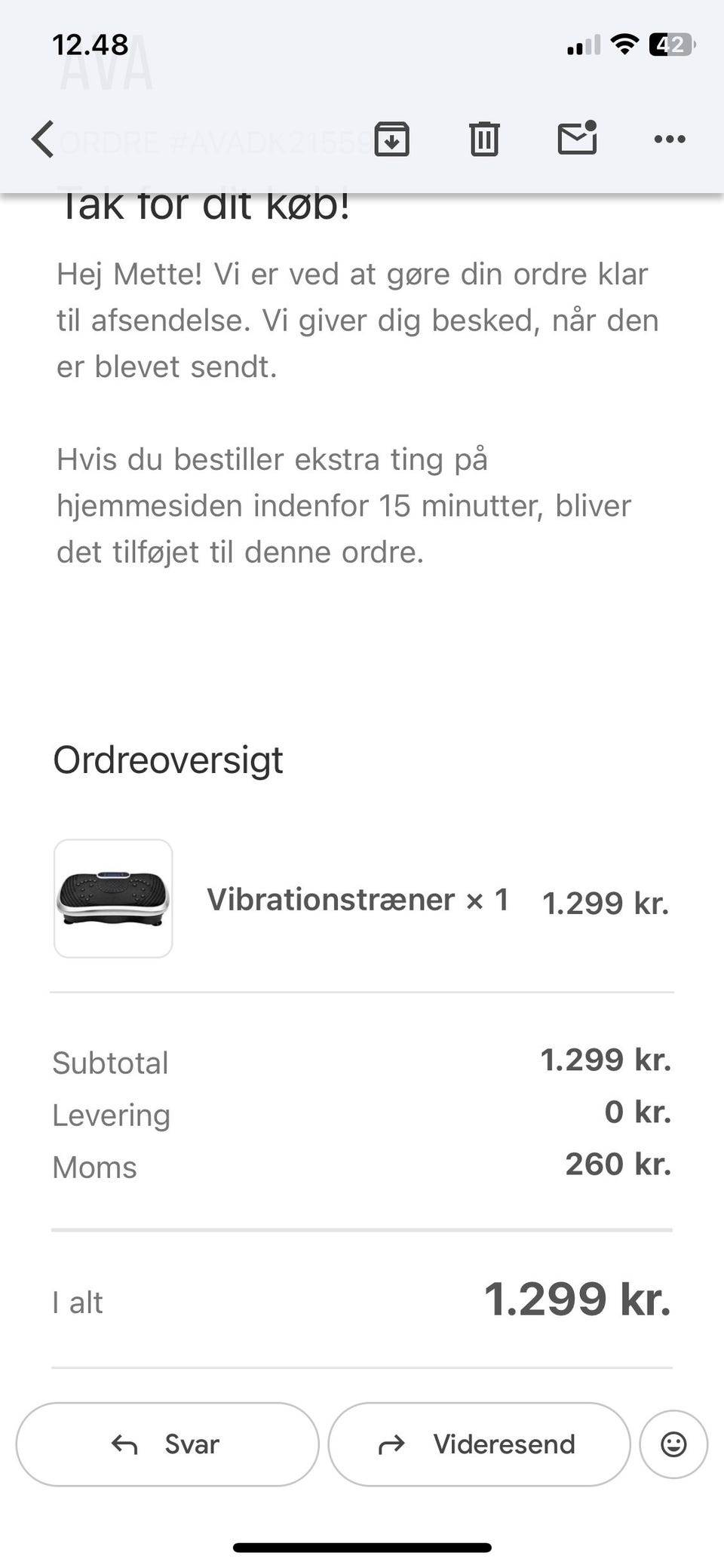
Task: Archive this order email
Action: (392, 140)
